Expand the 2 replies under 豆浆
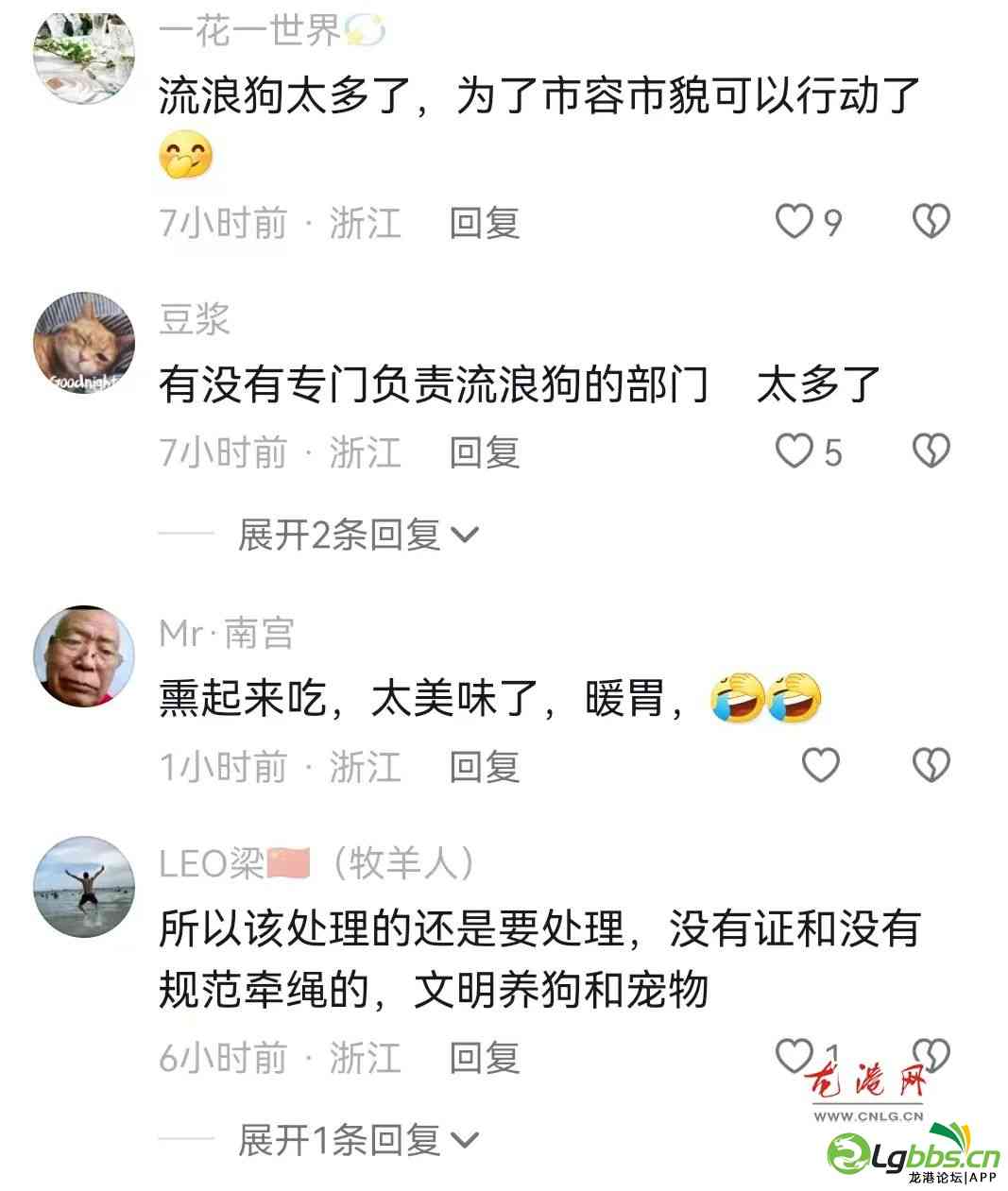Image resolution: width=1008 pixels, height=1191 pixels. [x=358, y=536]
